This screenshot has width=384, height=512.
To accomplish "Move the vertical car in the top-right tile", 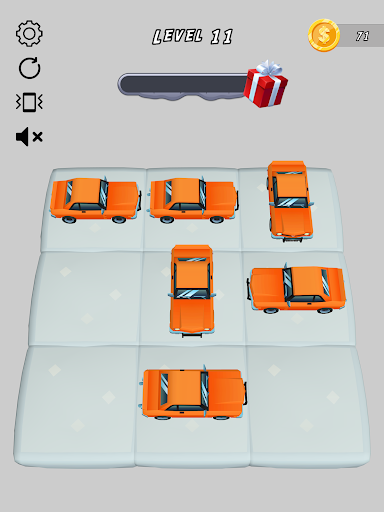I will click(290, 201).
